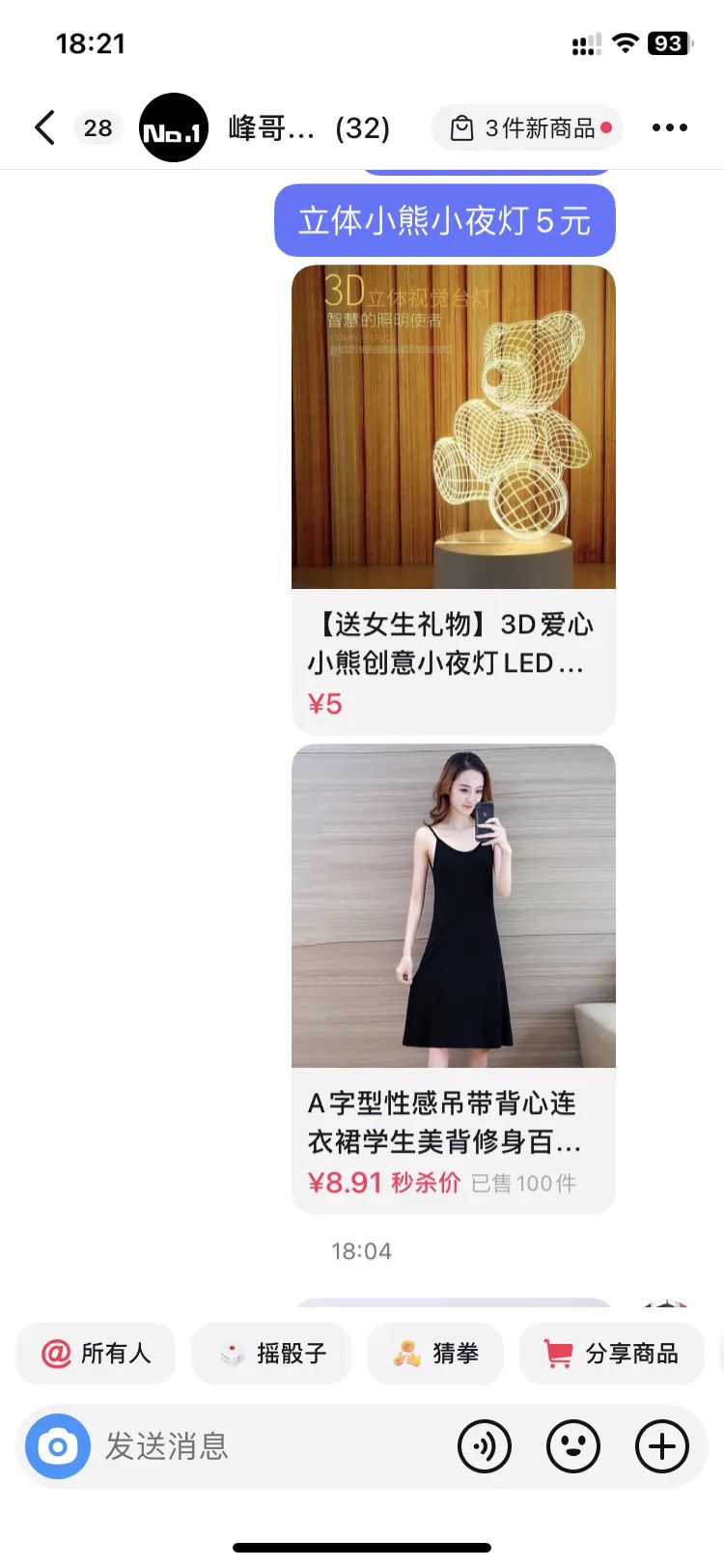Open the group avatar No.1
Image resolution: width=724 pixels, height=1568 pixels.
[174, 127]
